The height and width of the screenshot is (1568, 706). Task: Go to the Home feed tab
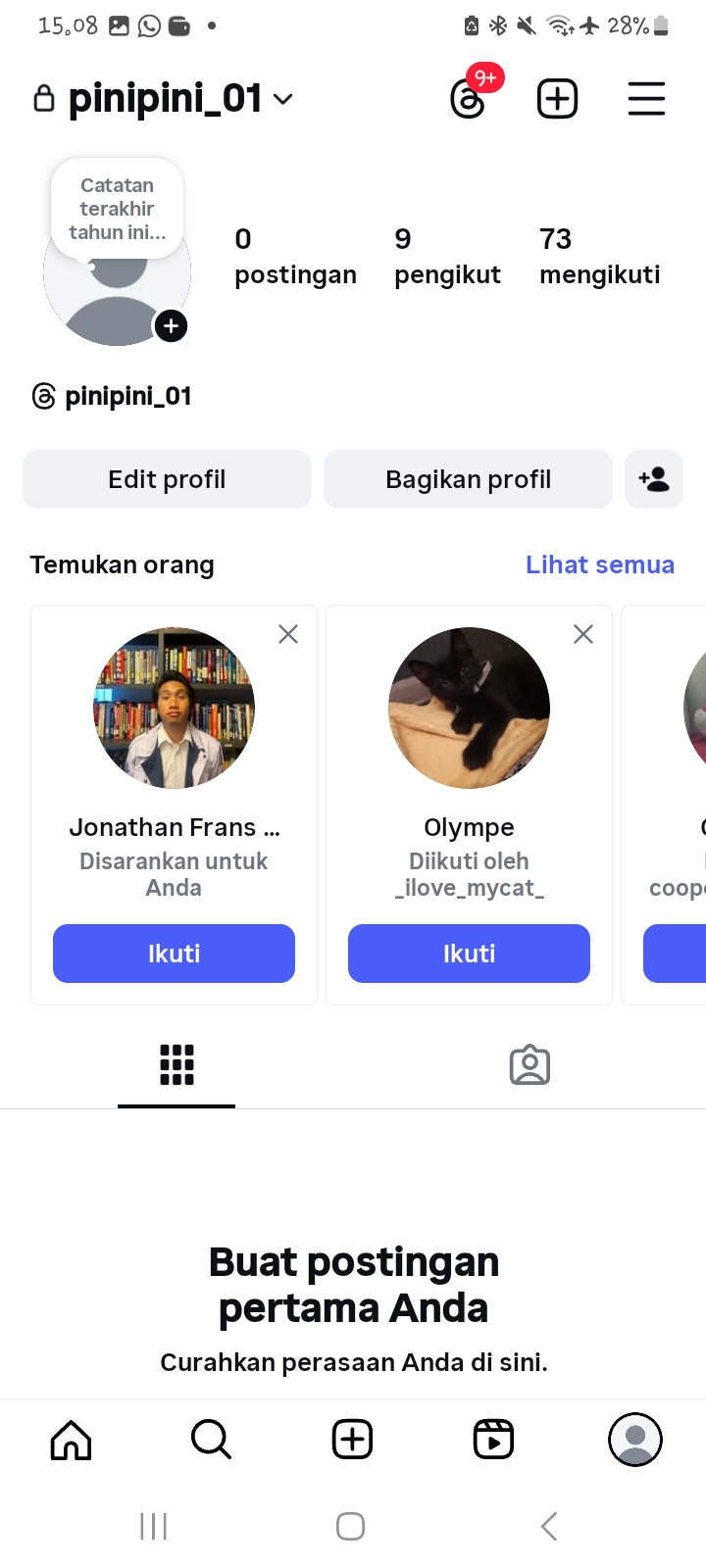[71, 1440]
